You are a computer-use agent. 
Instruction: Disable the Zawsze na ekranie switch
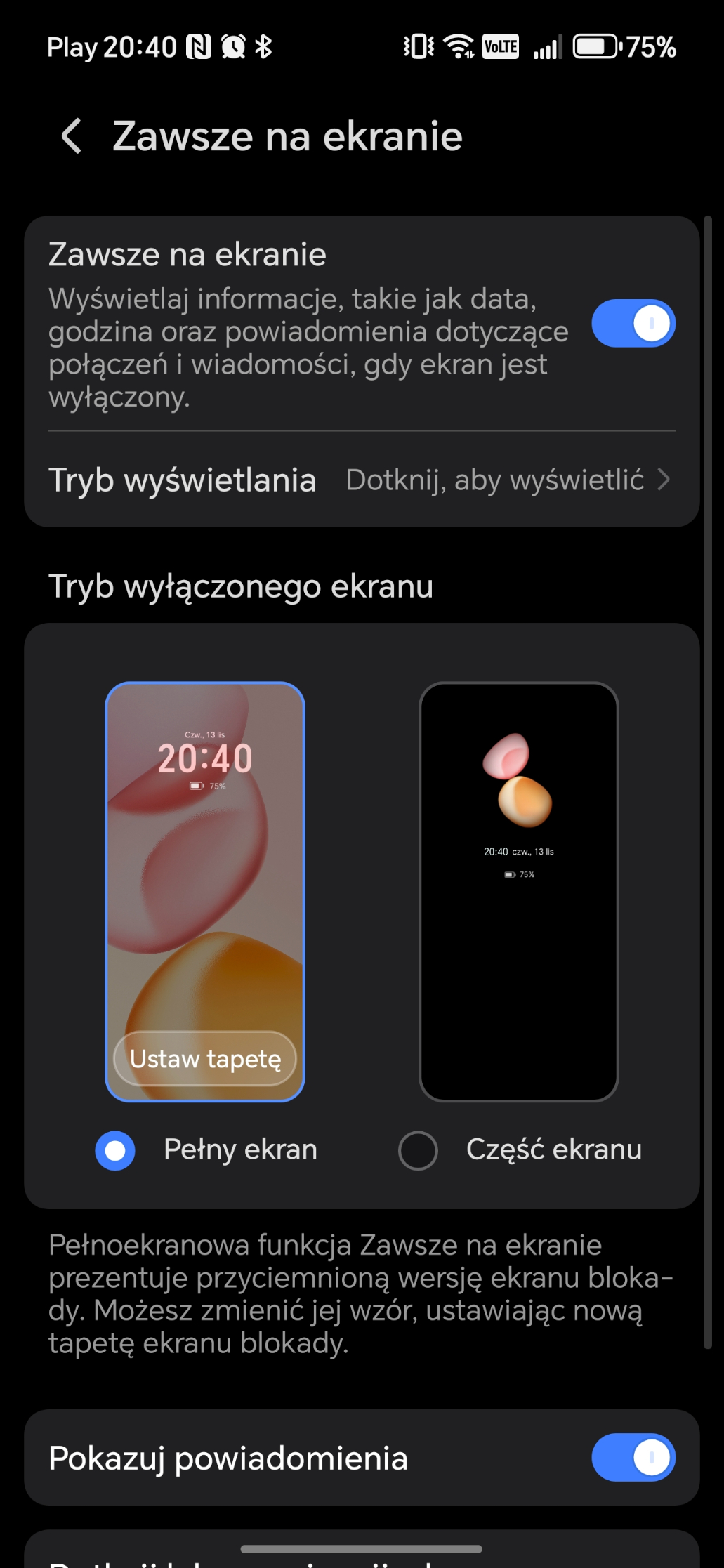[633, 324]
